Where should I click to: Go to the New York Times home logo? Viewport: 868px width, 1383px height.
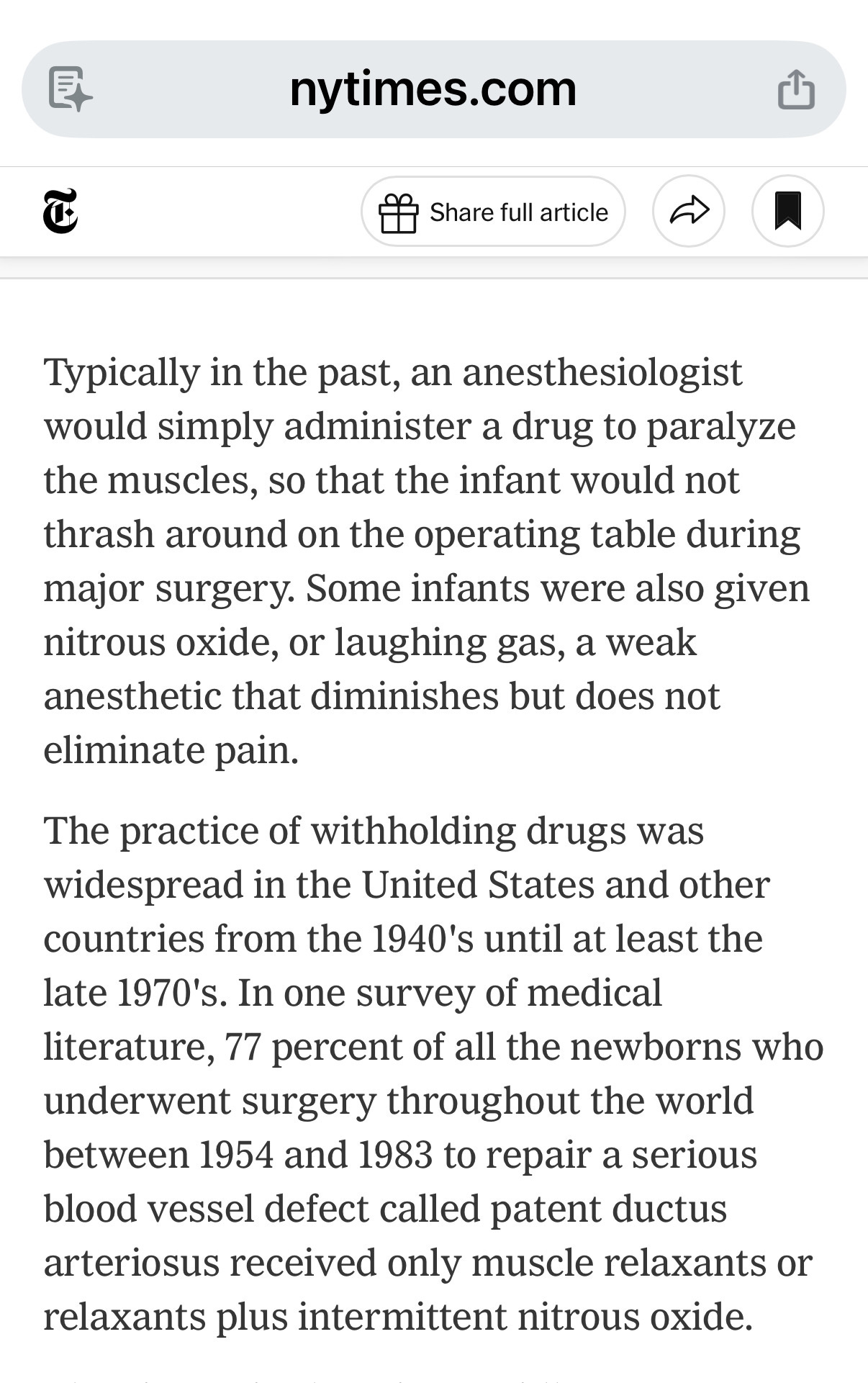coord(60,212)
